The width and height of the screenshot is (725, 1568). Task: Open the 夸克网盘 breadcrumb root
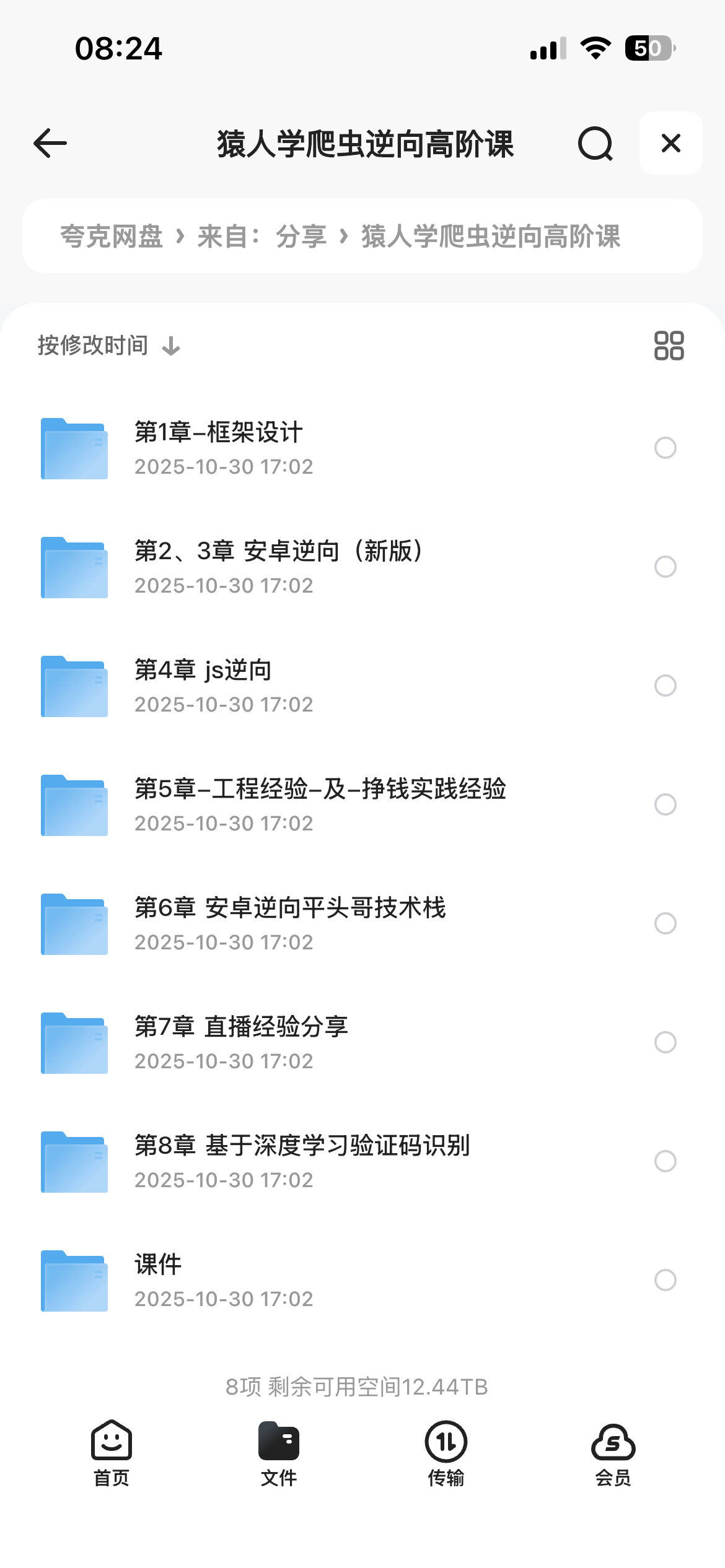[x=112, y=237]
